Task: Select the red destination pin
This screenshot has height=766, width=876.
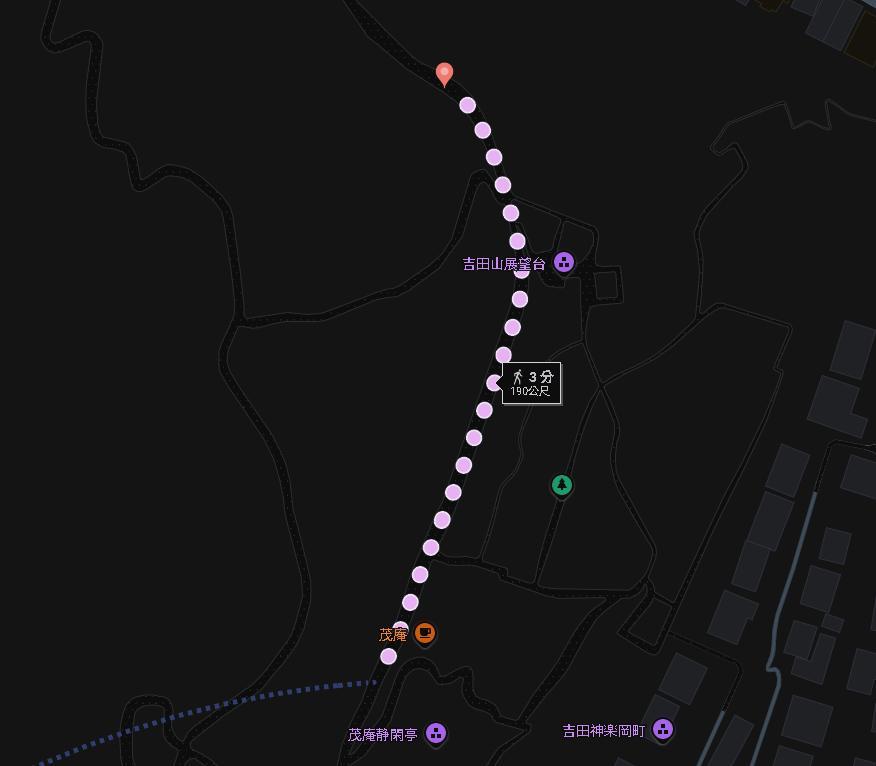Action: click(x=445, y=74)
